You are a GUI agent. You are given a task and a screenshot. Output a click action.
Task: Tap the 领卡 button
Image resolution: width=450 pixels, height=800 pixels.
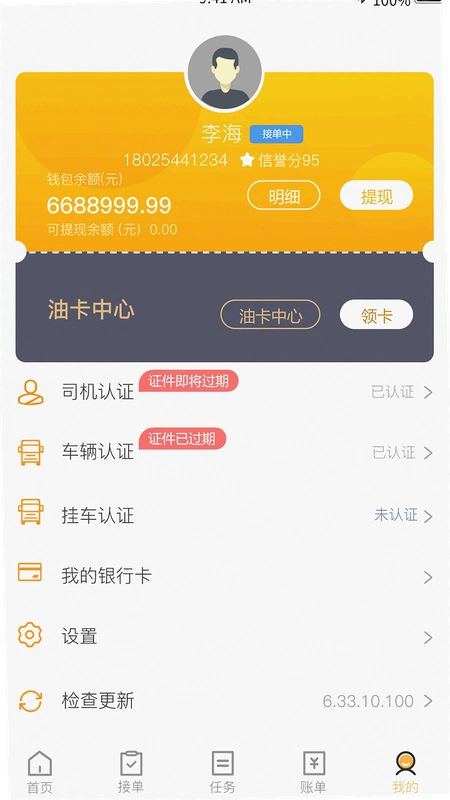(x=377, y=315)
